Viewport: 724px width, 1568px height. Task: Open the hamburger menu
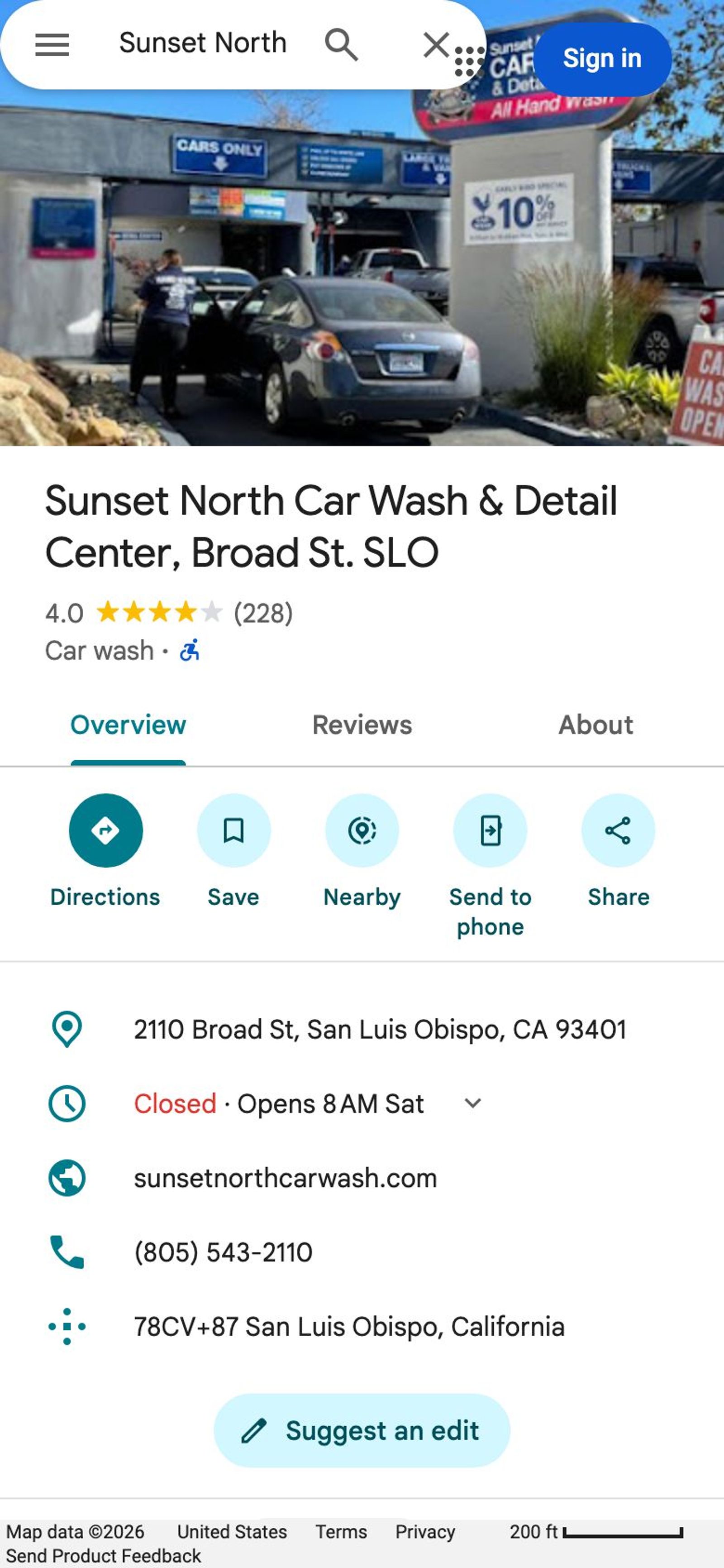tap(52, 44)
